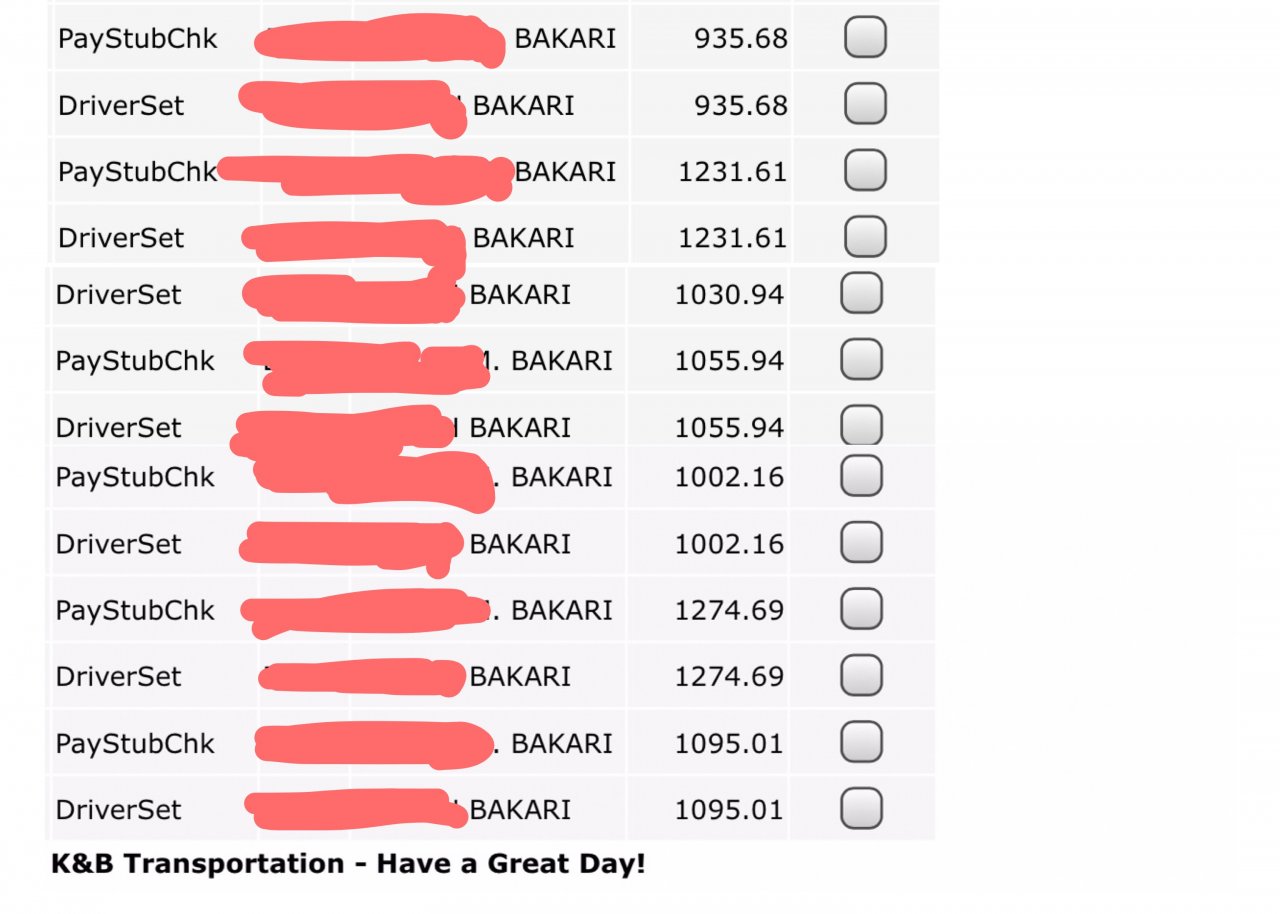This screenshot has height=914, width=1280.
Task: Select the DriverSet 935.68 checkbox
Action: pyautogui.click(x=865, y=104)
